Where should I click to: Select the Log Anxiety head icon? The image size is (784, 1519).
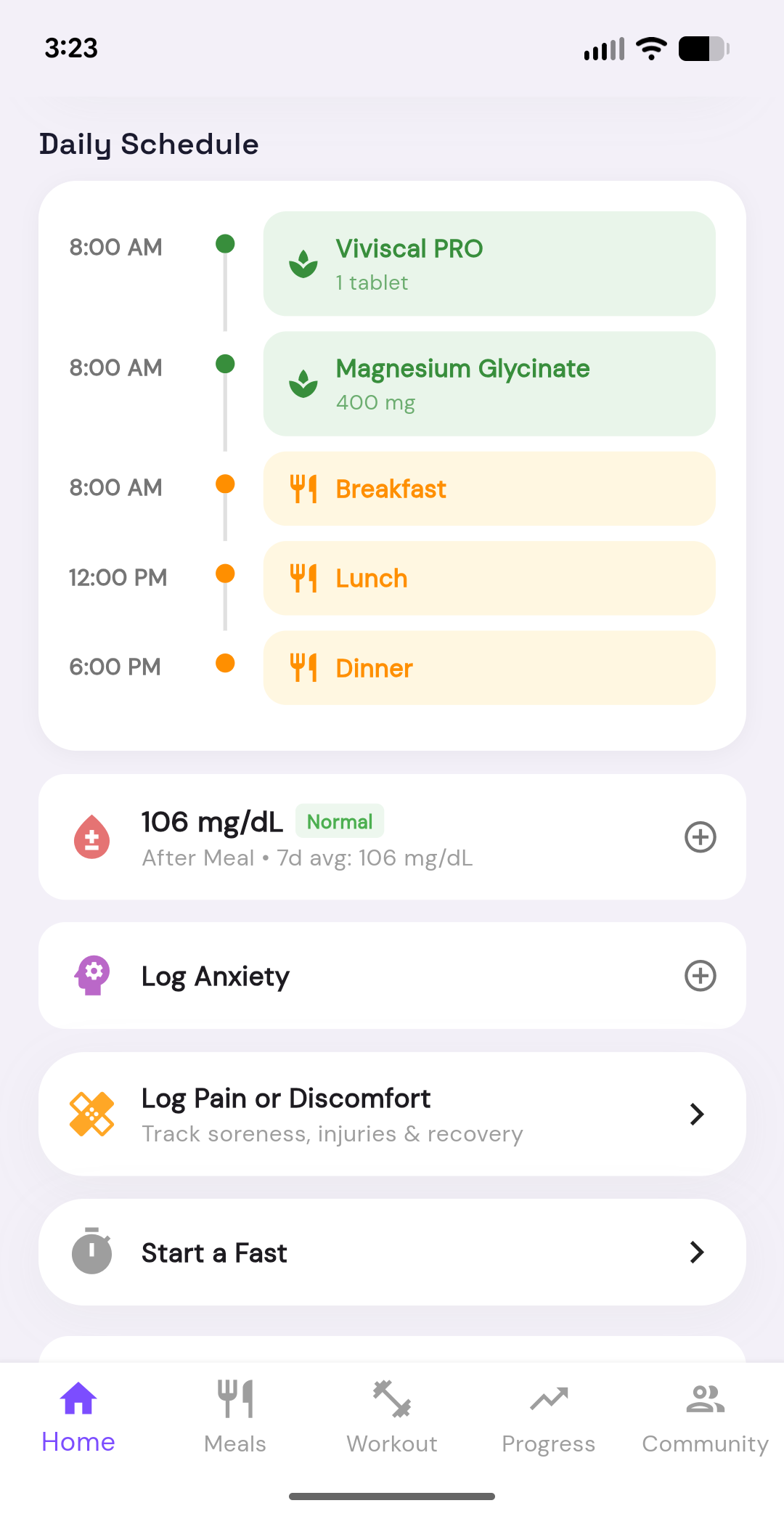click(91, 975)
